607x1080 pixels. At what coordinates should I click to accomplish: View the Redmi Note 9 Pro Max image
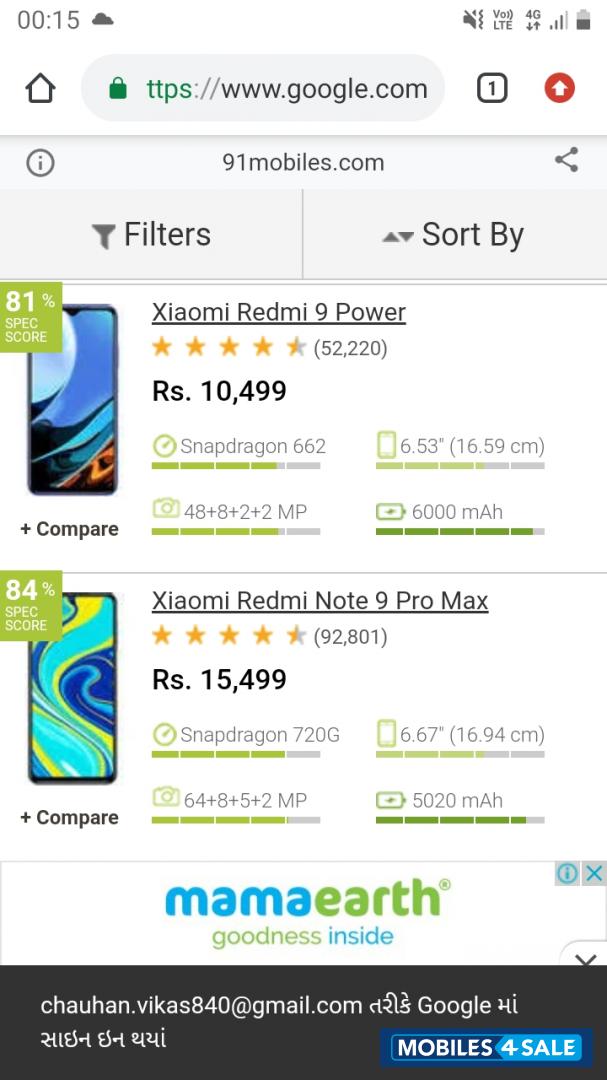[72, 688]
